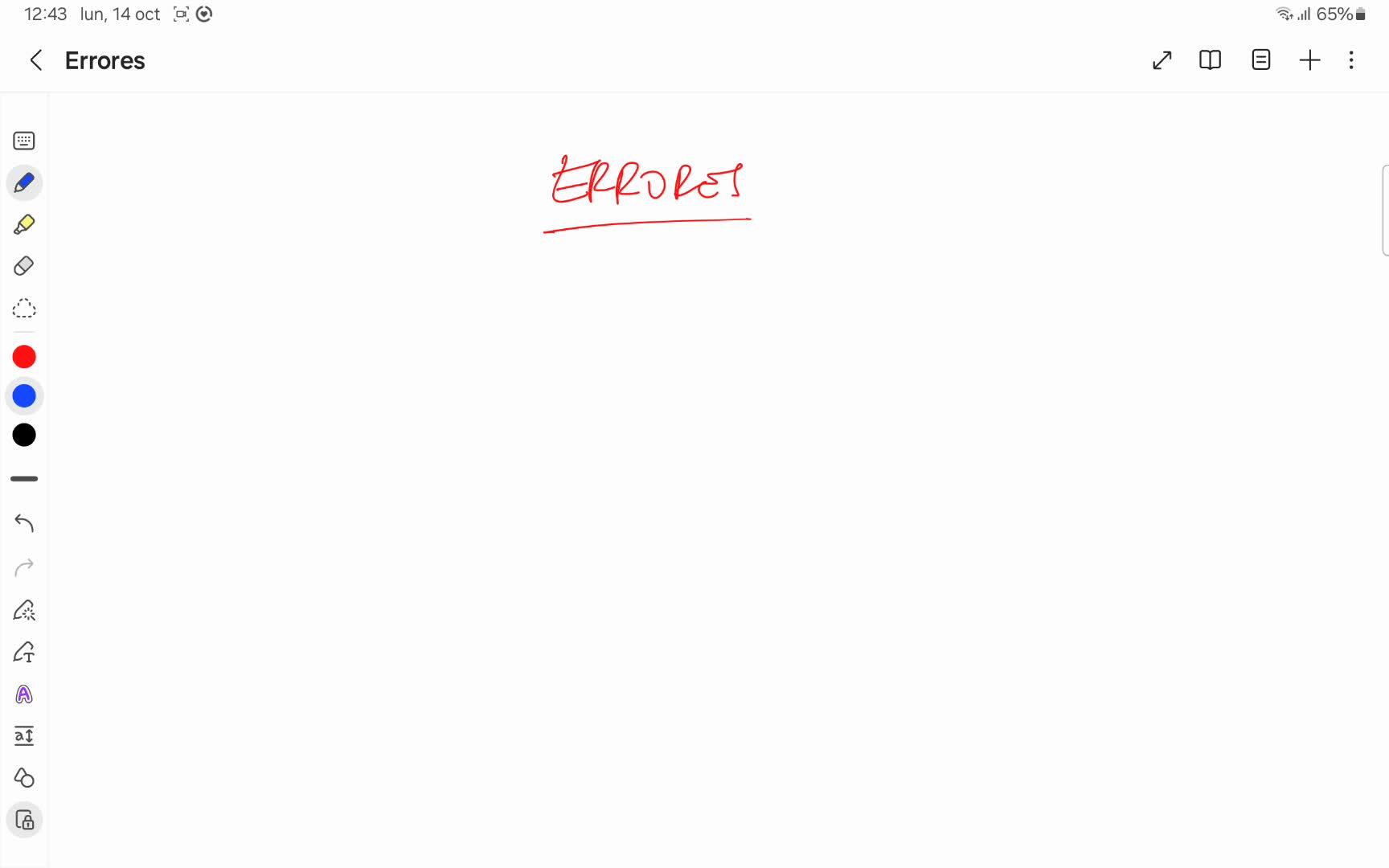The image size is (1389, 868).
Task: Open the purple AI assist tool
Action: pos(24,694)
